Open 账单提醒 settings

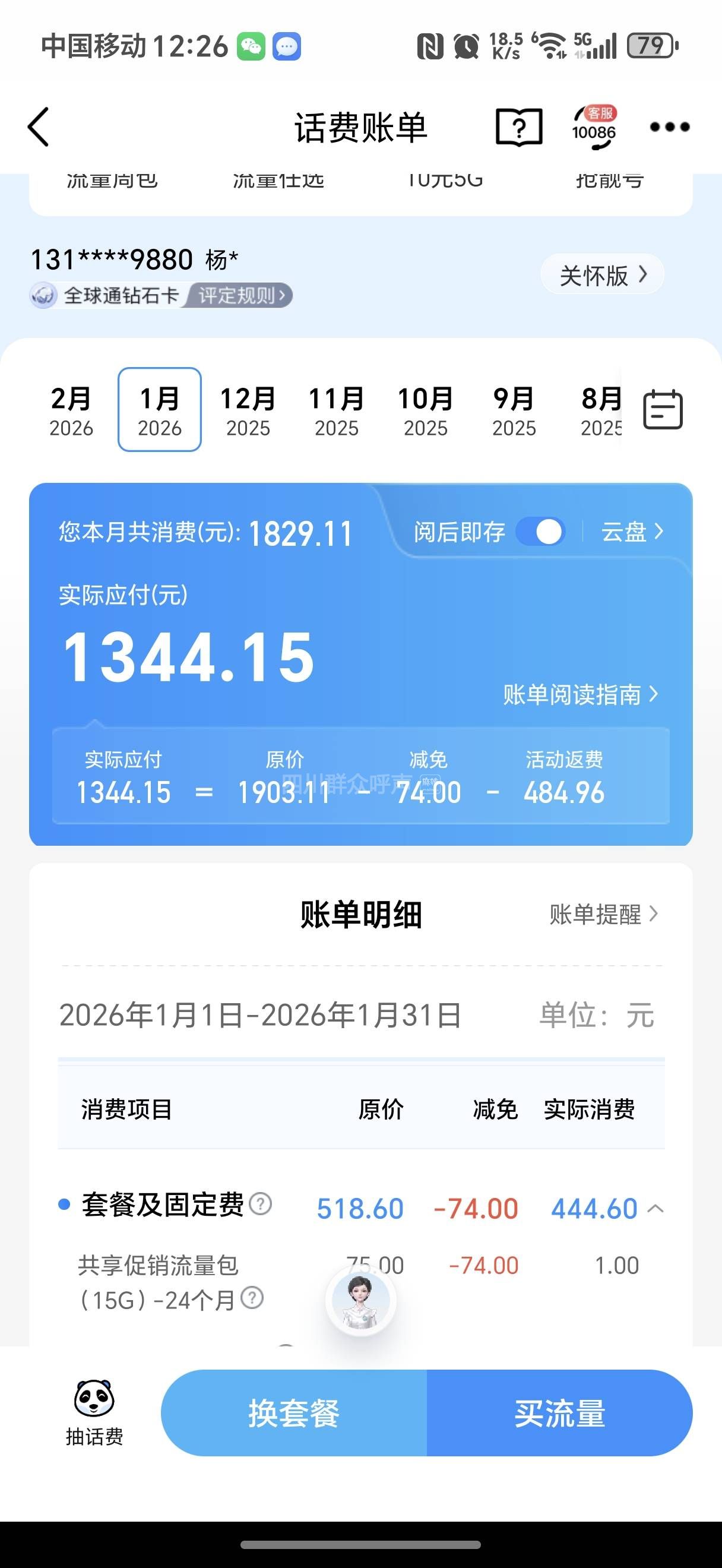coord(603,914)
